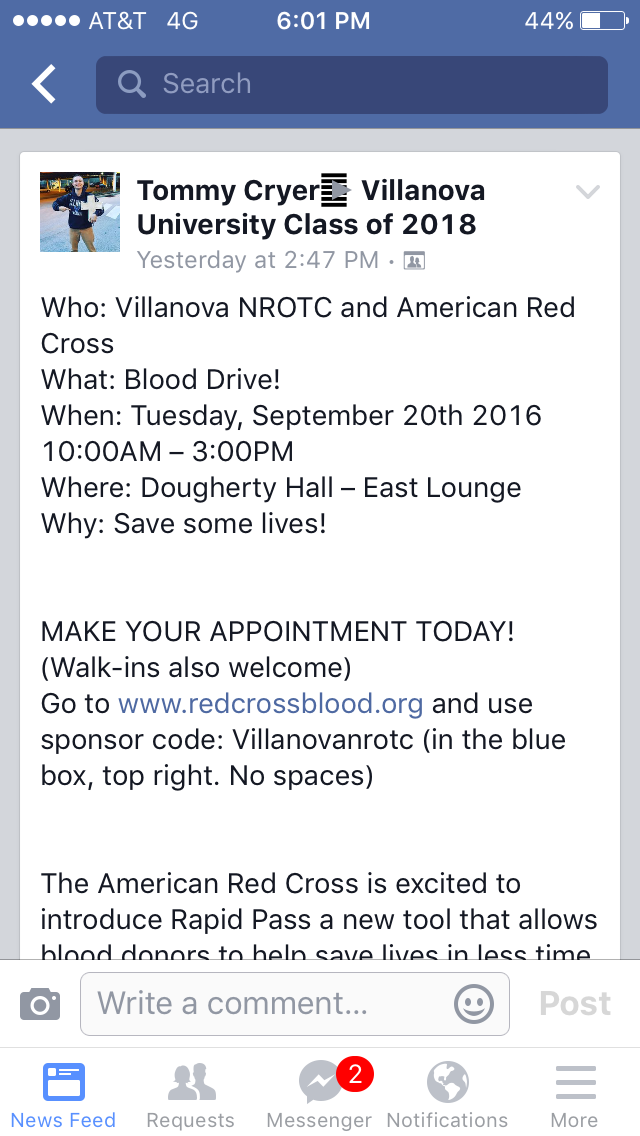View the Notifications tab

coord(447,1096)
